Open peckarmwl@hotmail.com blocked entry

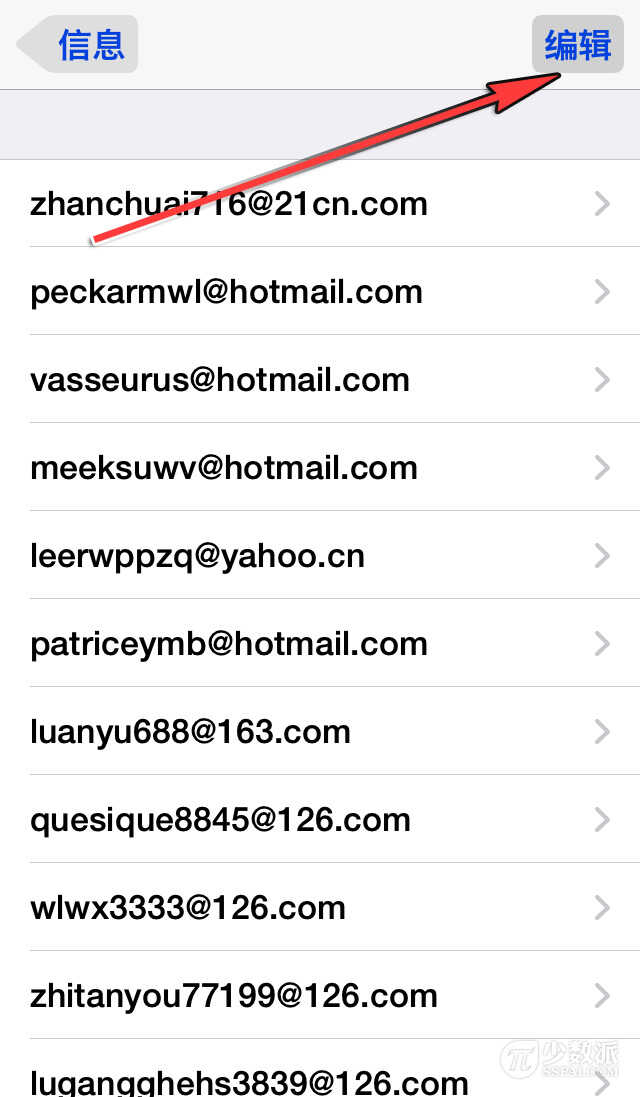coord(320,292)
